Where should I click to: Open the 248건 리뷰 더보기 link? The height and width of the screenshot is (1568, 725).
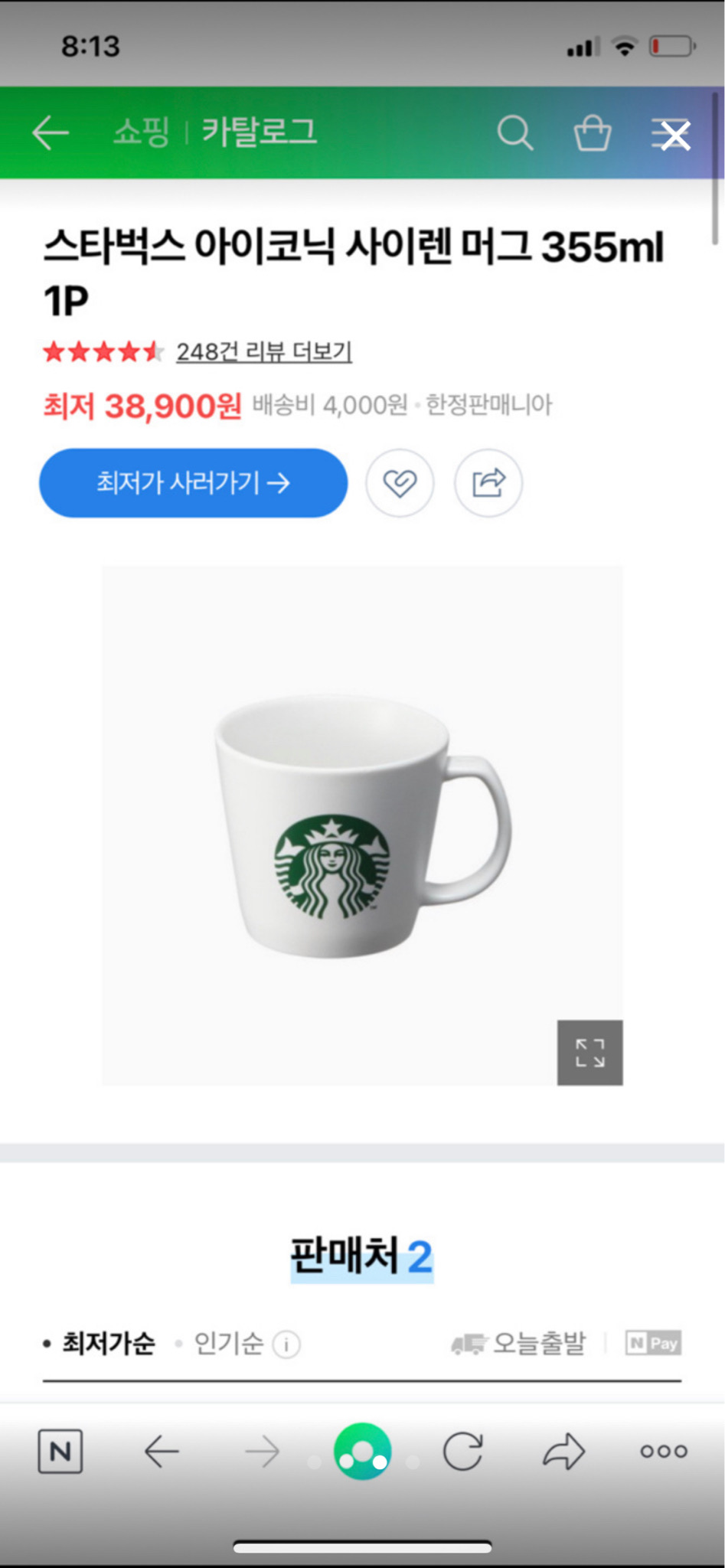pyautogui.click(x=264, y=351)
